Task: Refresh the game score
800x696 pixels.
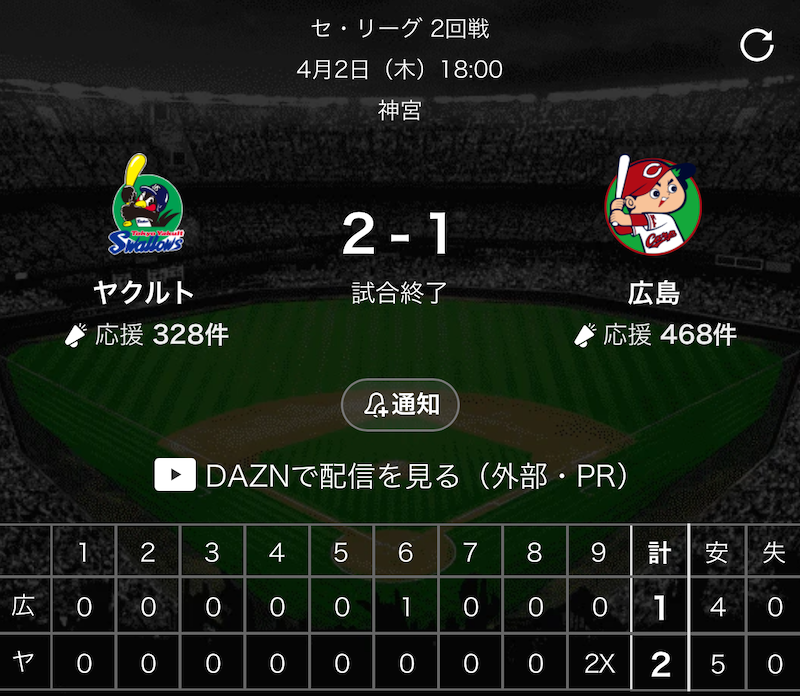Action: point(756,45)
